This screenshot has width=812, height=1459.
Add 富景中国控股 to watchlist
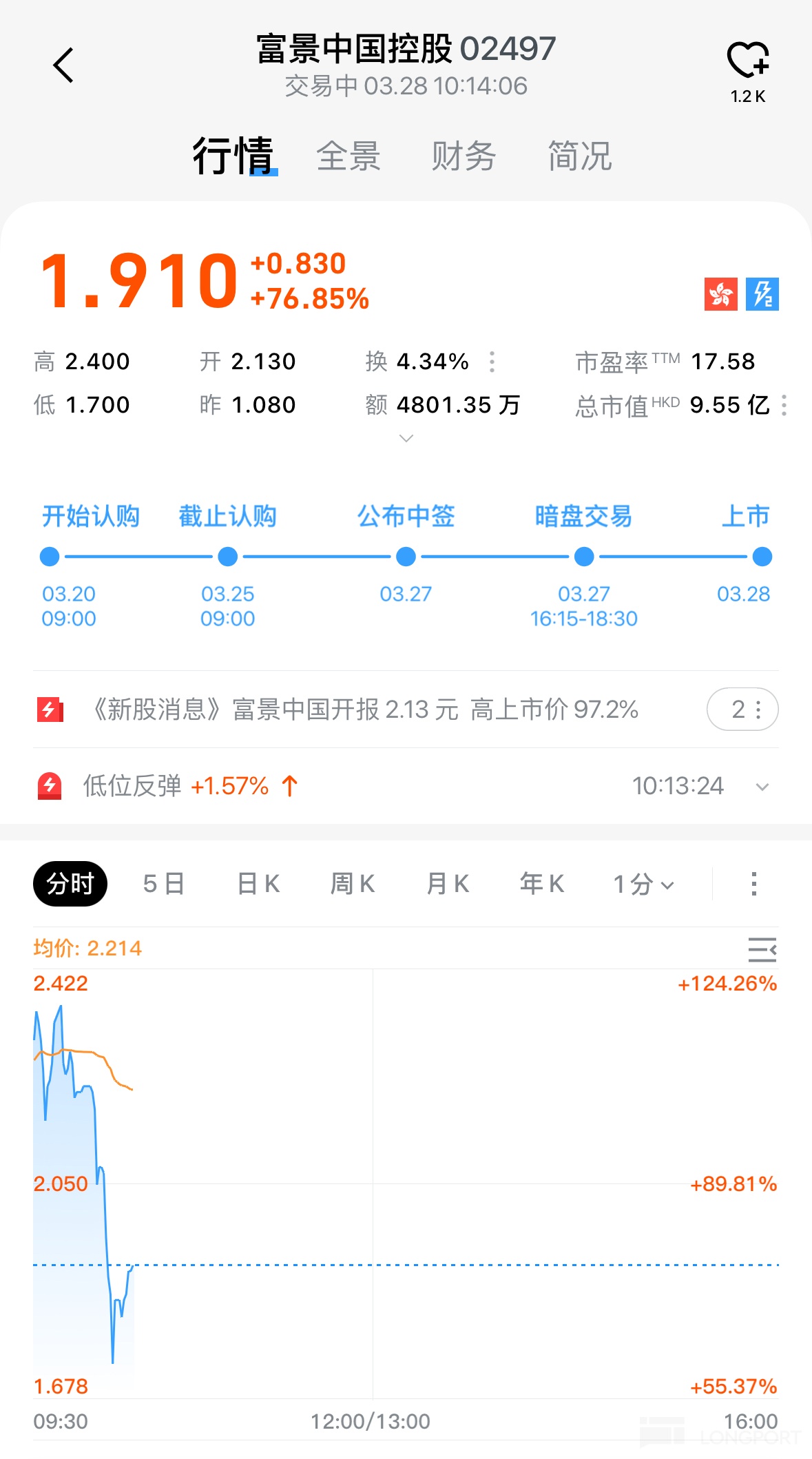747,62
